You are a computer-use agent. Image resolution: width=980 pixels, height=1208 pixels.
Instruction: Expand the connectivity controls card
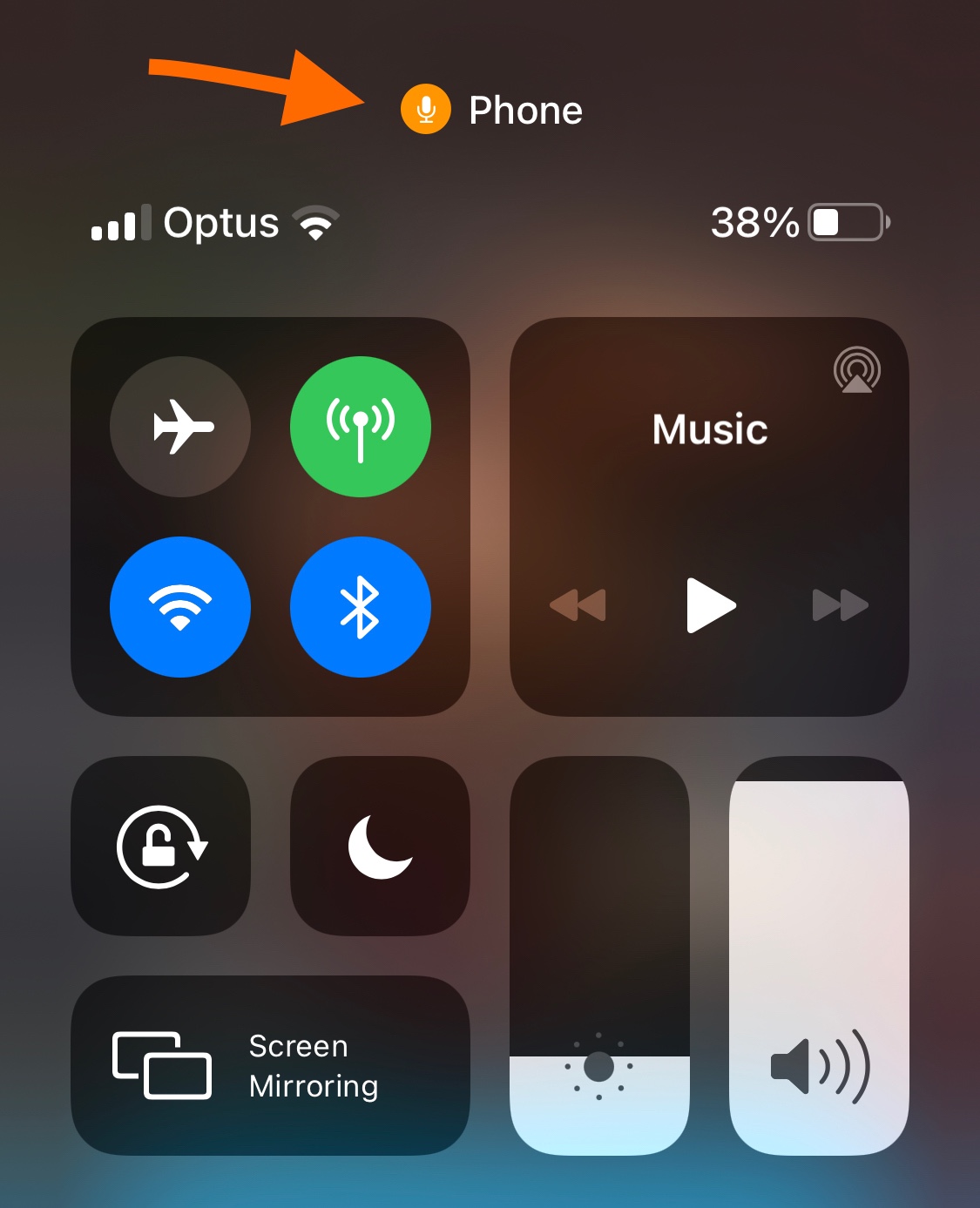click(271, 518)
